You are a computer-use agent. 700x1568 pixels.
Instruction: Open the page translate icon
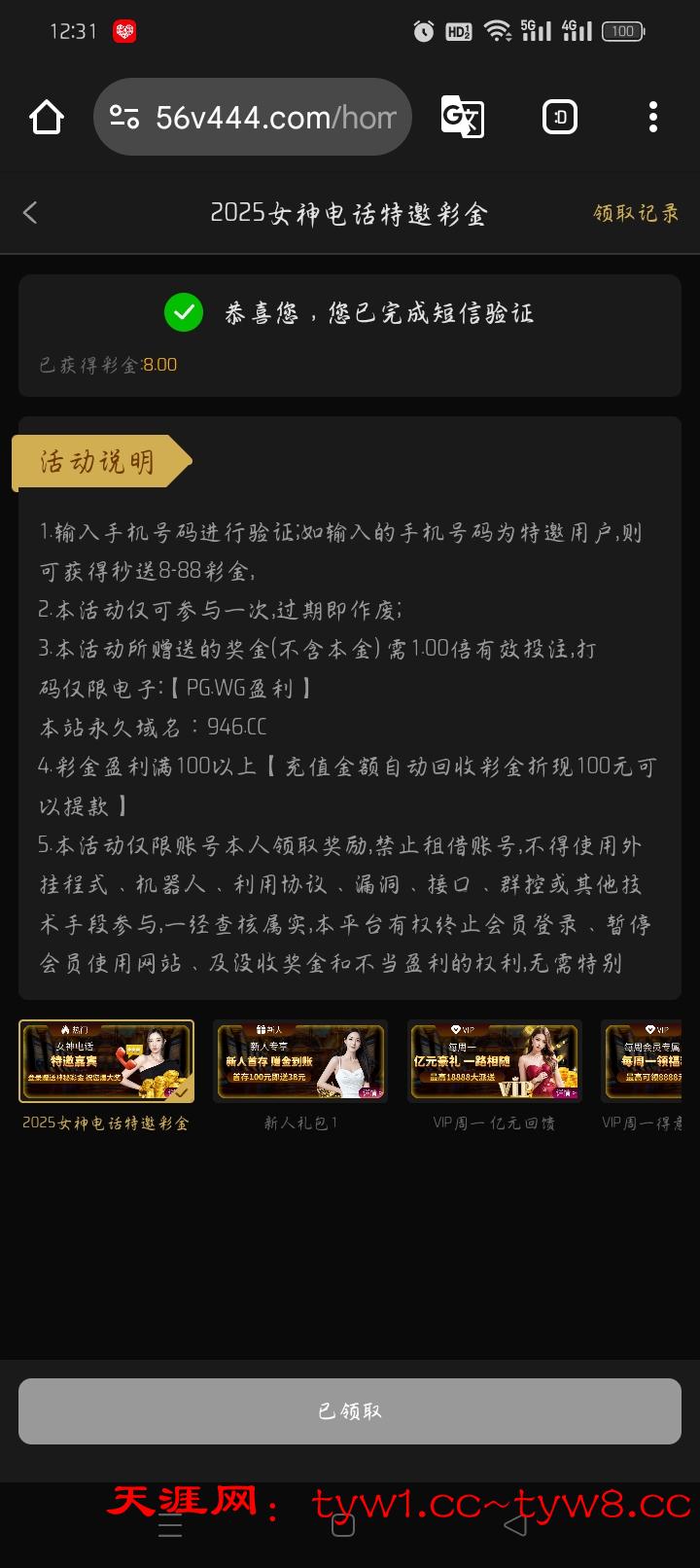[x=462, y=118]
